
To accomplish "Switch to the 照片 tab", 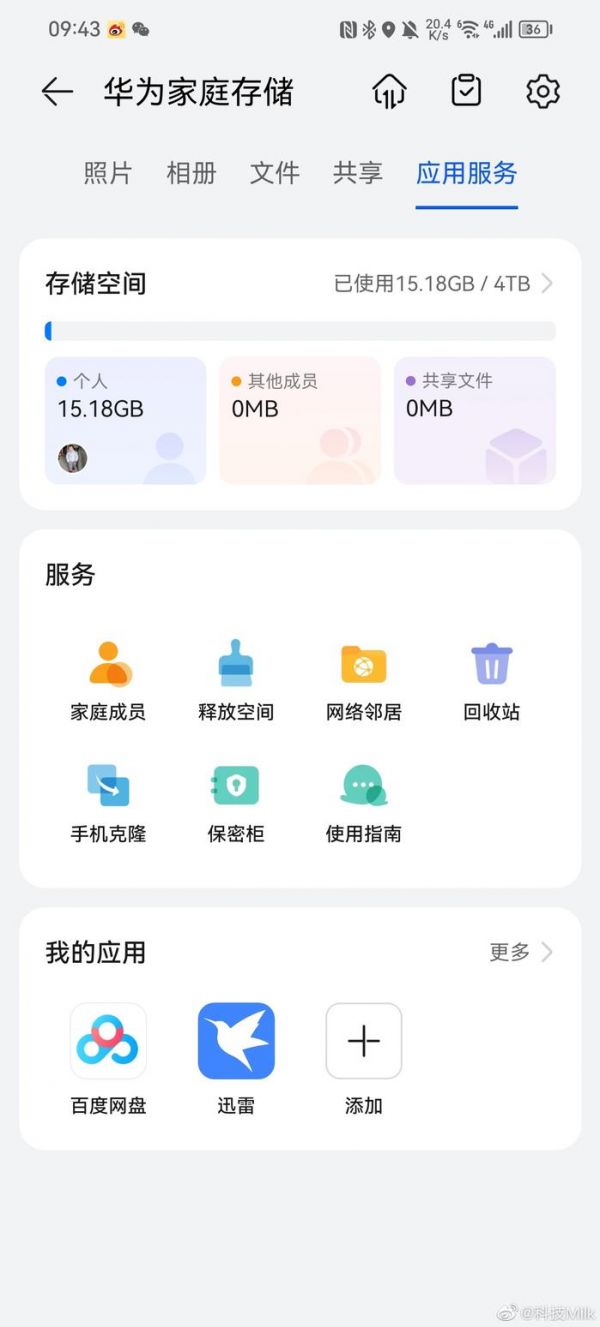I will [x=108, y=173].
